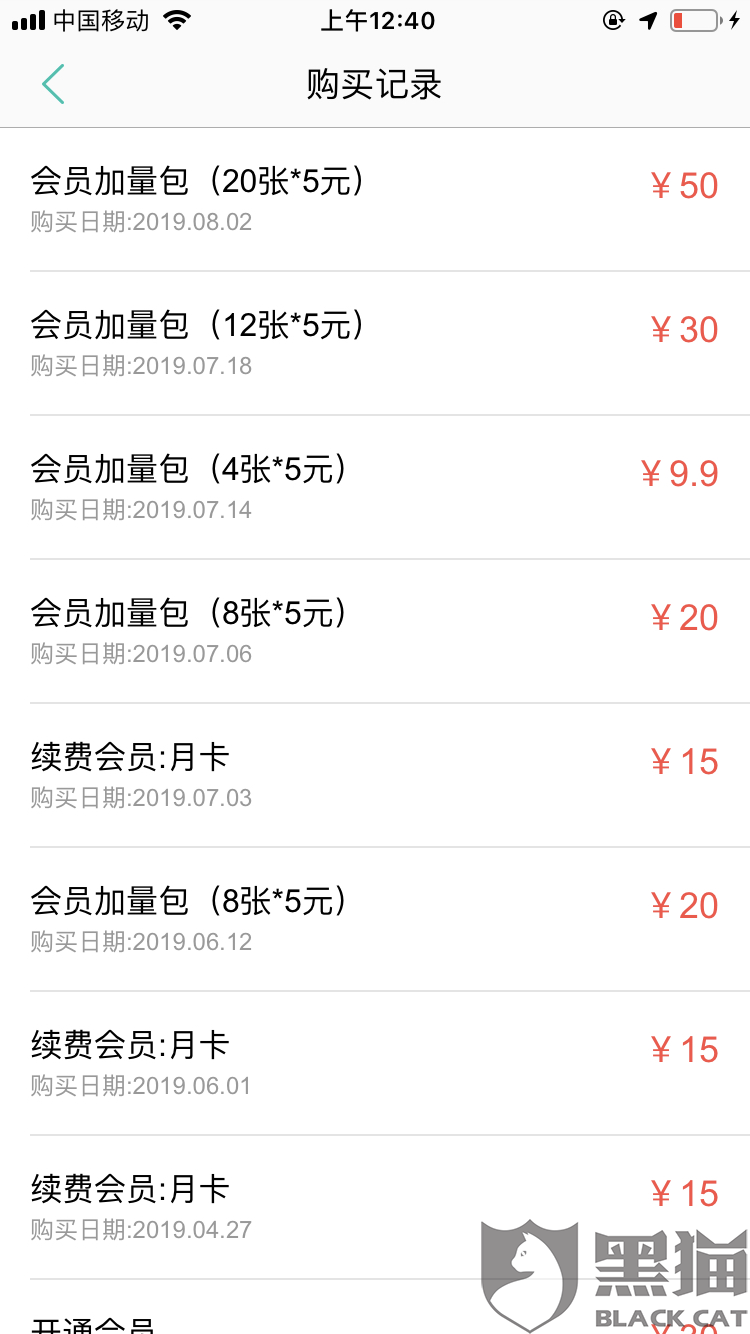This screenshot has width=750, height=1334.
Task: Go back from the 购买记录 page
Action: pyautogui.click(x=53, y=84)
